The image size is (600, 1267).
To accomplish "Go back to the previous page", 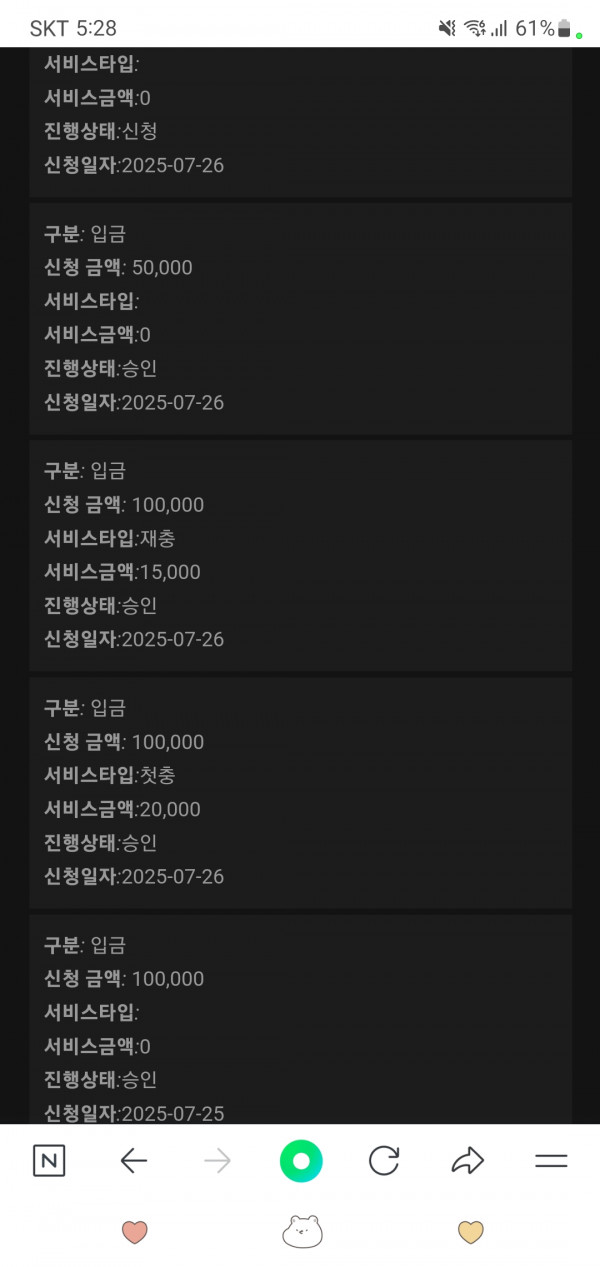I will pyautogui.click(x=133, y=1161).
